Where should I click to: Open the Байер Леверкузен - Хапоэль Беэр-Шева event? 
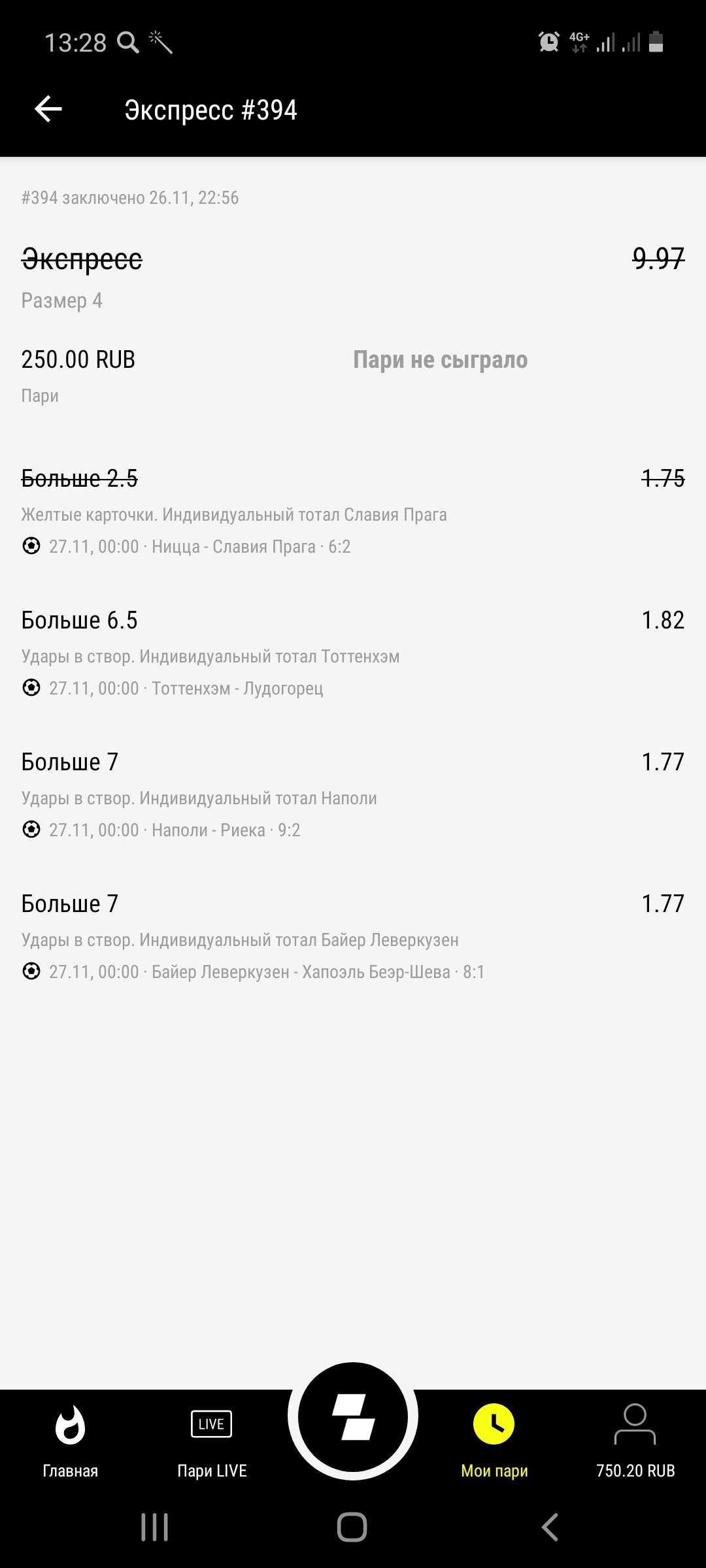pos(301,972)
